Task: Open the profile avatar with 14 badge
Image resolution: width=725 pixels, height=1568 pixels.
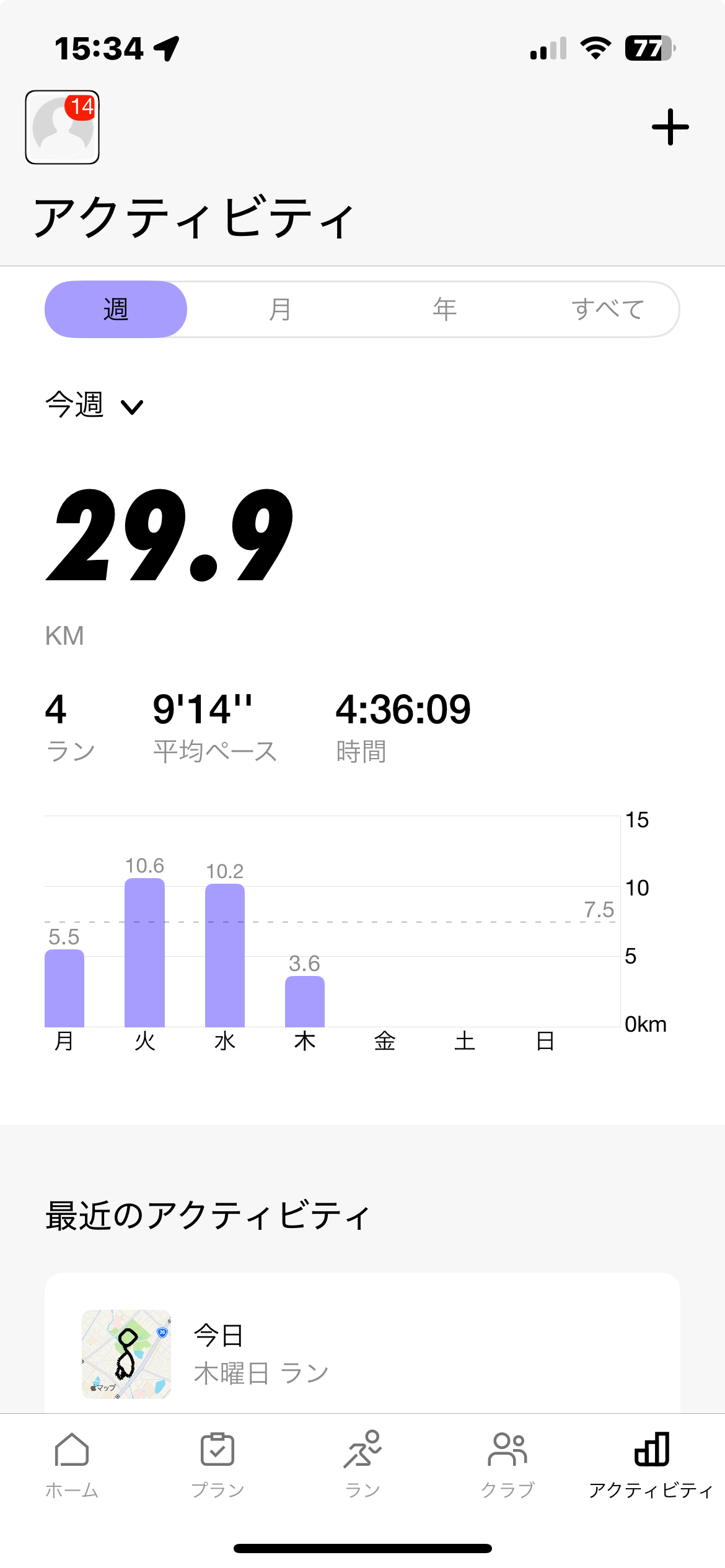Action: click(62, 127)
